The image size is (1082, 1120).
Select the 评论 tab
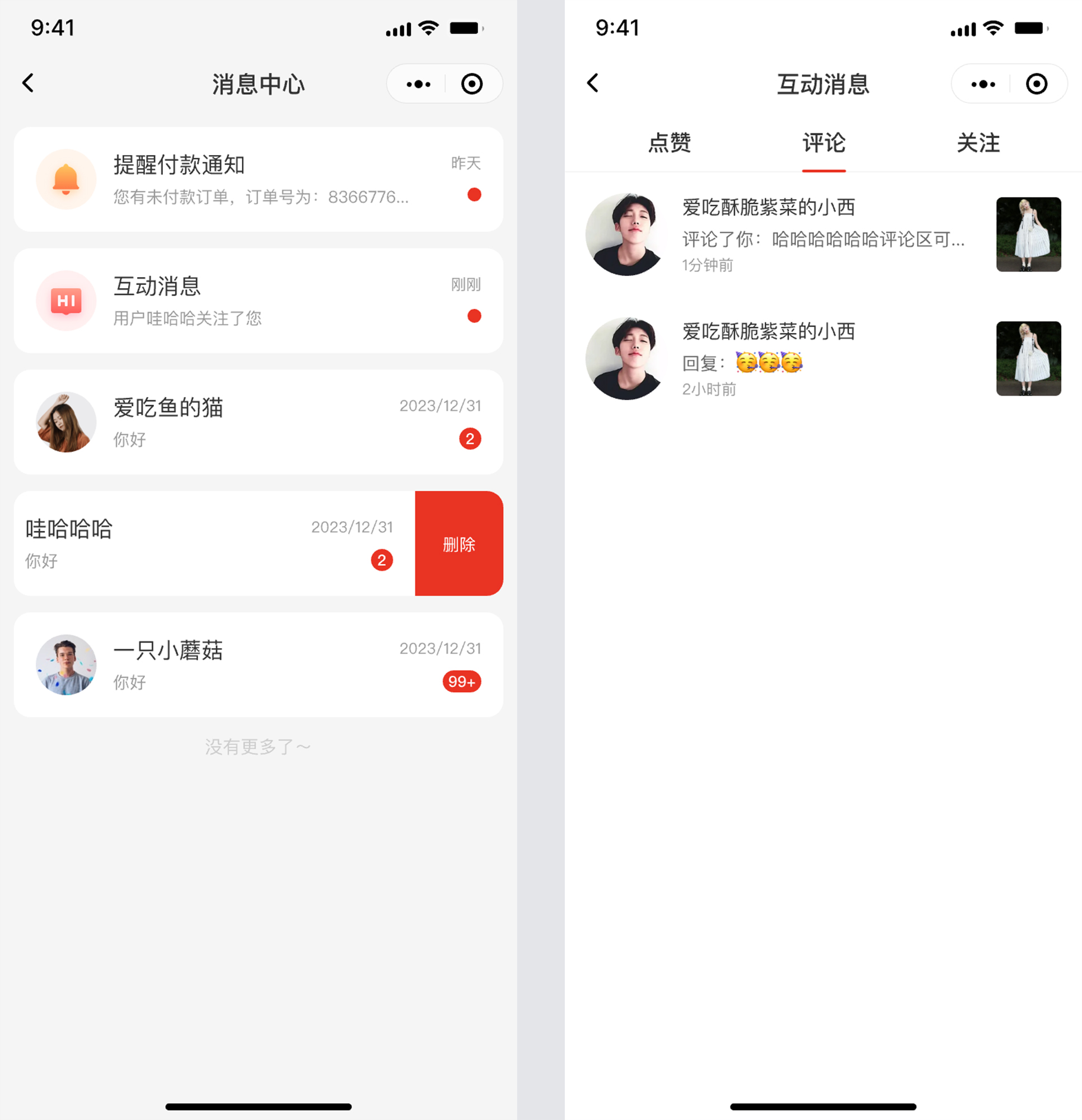pyautogui.click(x=823, y=143)
